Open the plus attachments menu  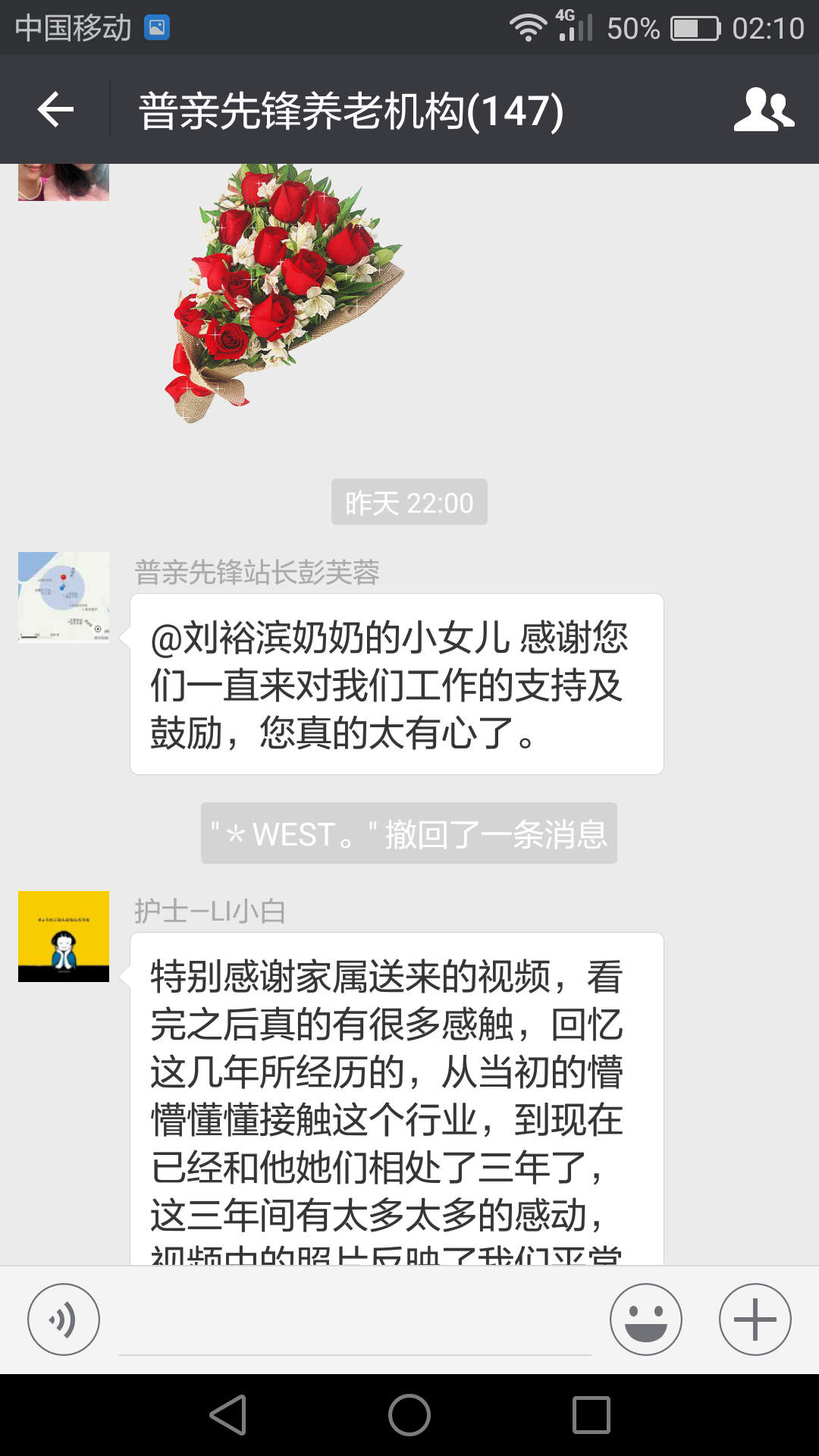point(755,1319)
